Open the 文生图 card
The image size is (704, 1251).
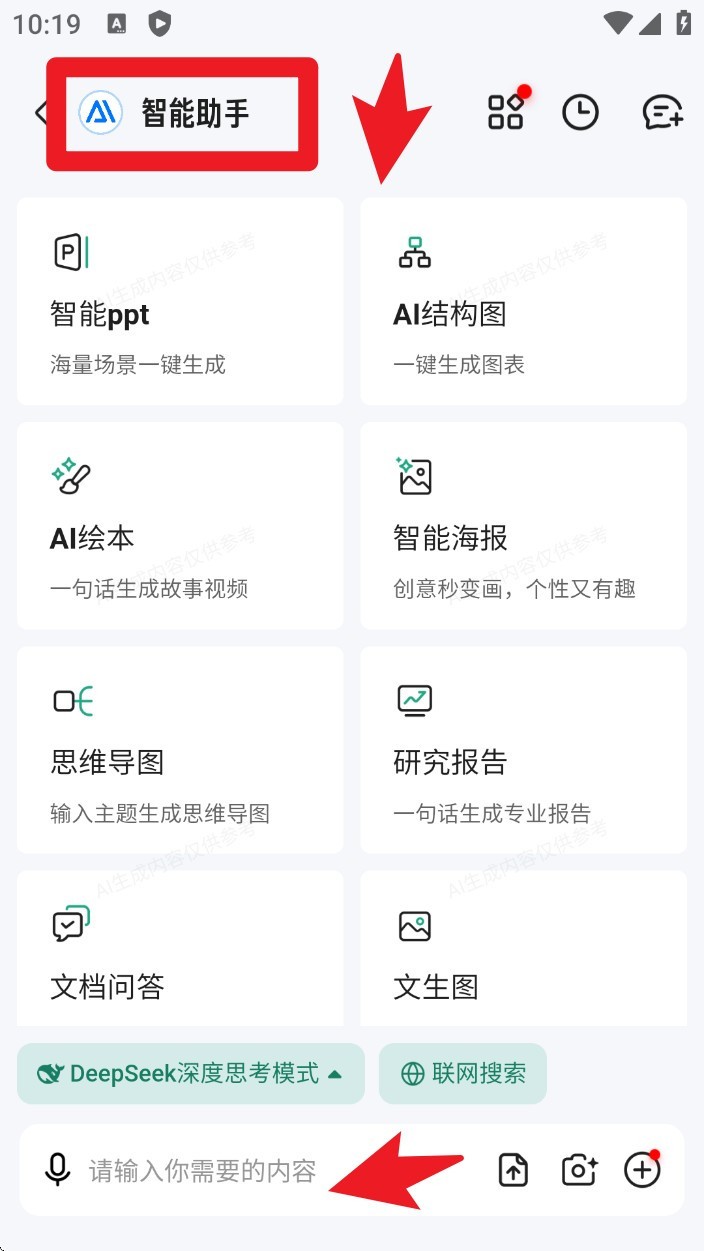pos(523,948)
